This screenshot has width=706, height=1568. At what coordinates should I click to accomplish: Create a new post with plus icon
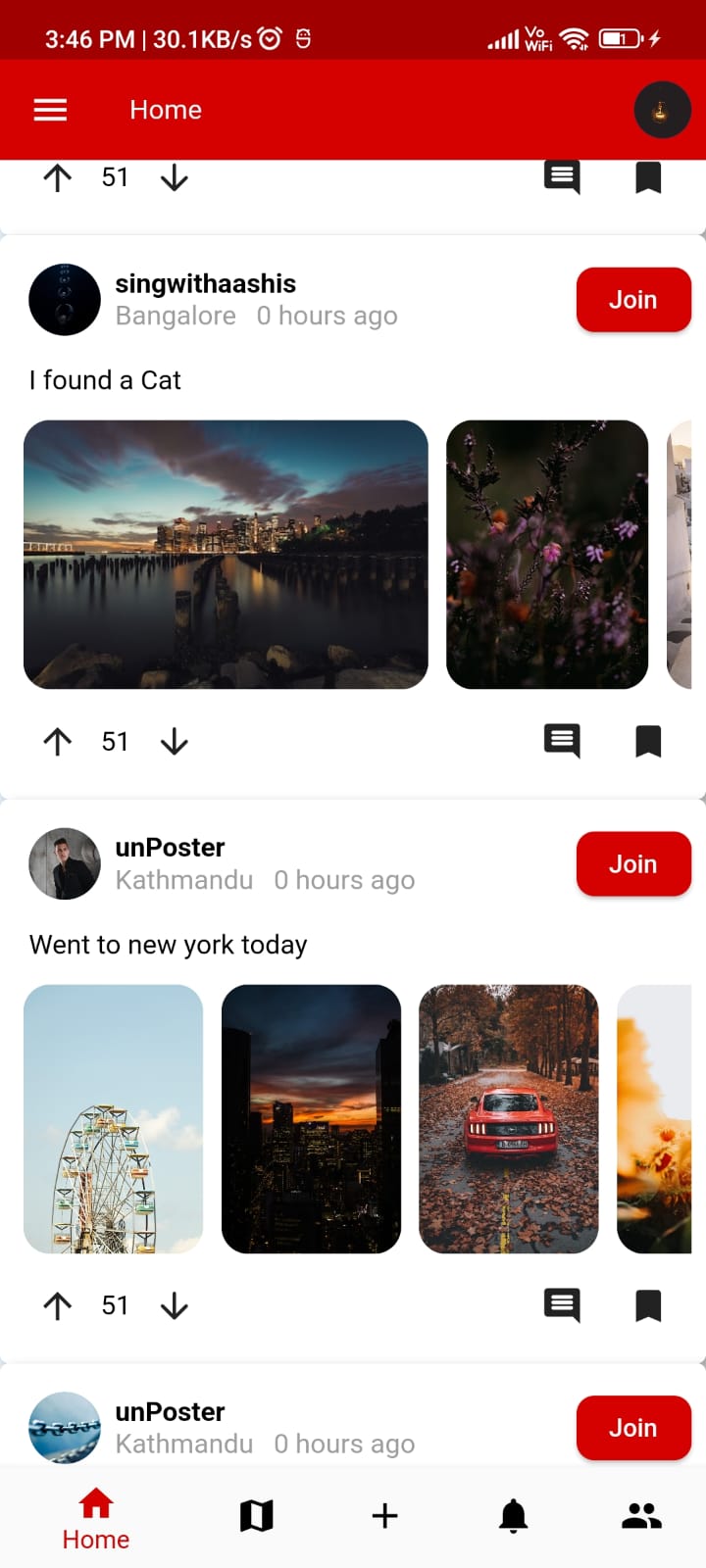[385, 1516]
